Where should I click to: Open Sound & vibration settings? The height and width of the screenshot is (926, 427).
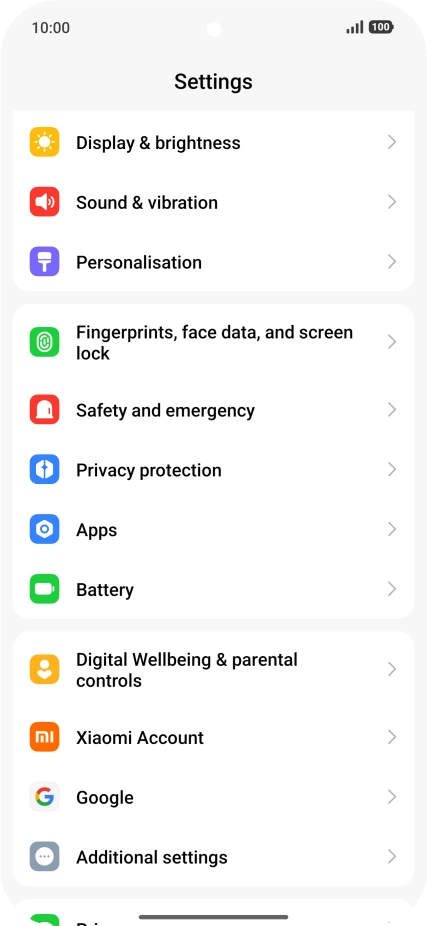213,202
